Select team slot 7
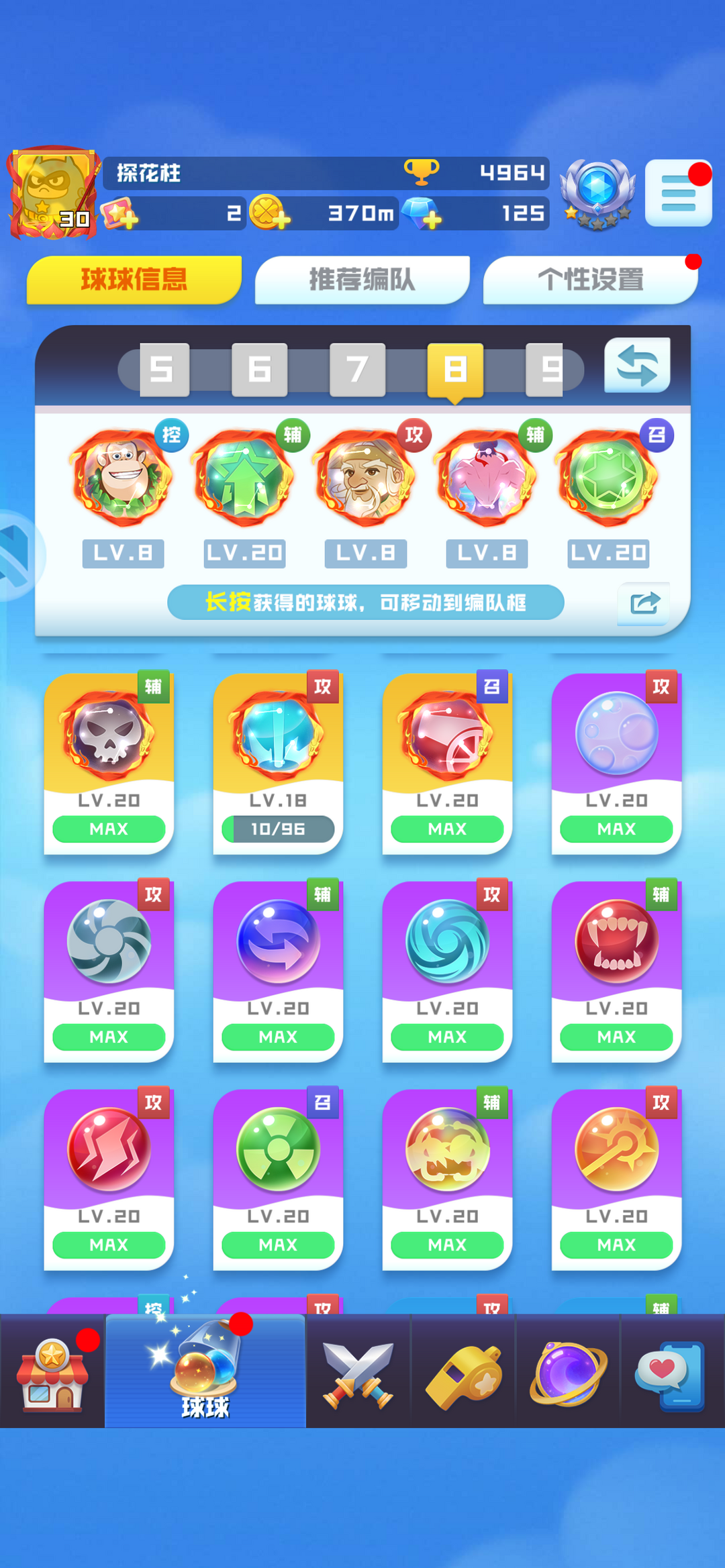The height and width of the screenshot is (1568, 725). [357, 370]
